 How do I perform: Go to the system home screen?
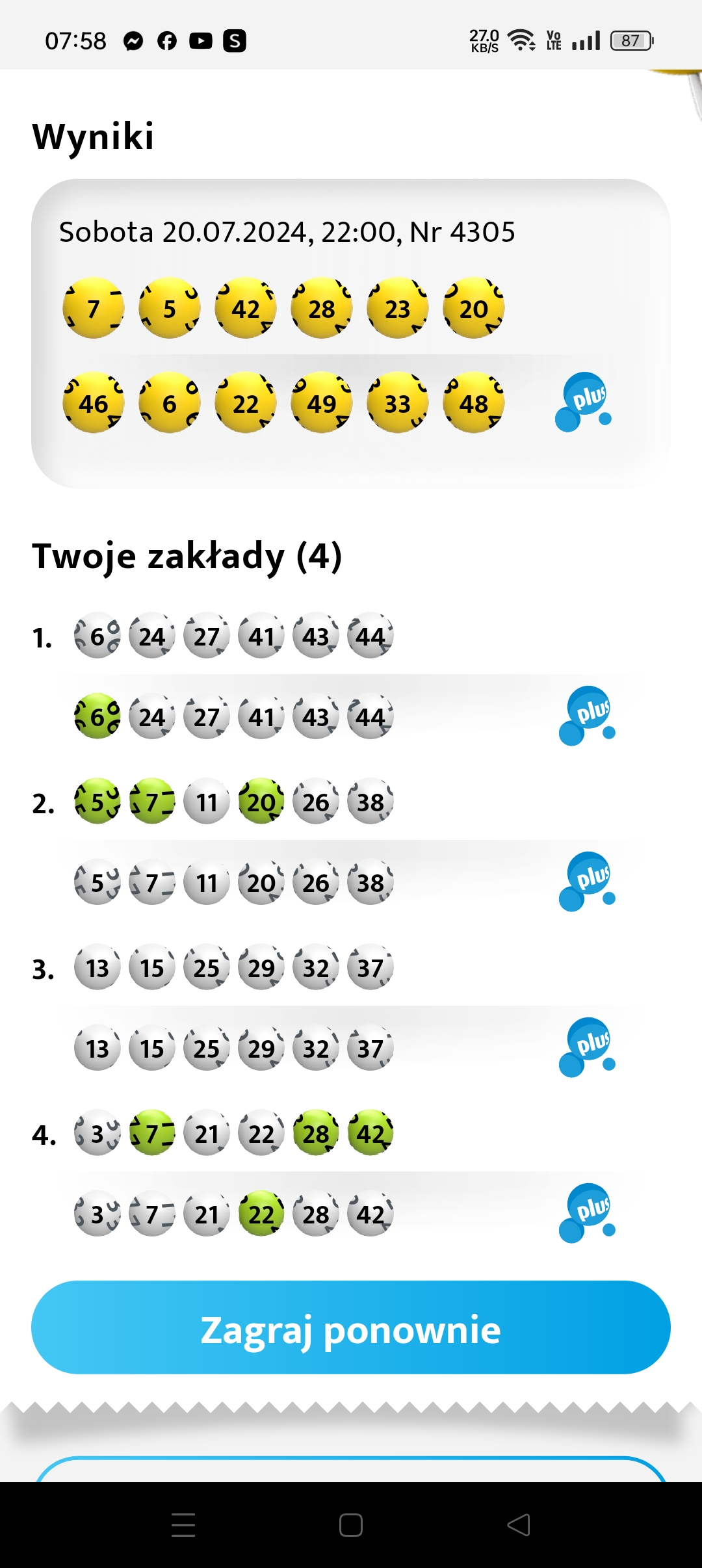(x=351, y=1524)
